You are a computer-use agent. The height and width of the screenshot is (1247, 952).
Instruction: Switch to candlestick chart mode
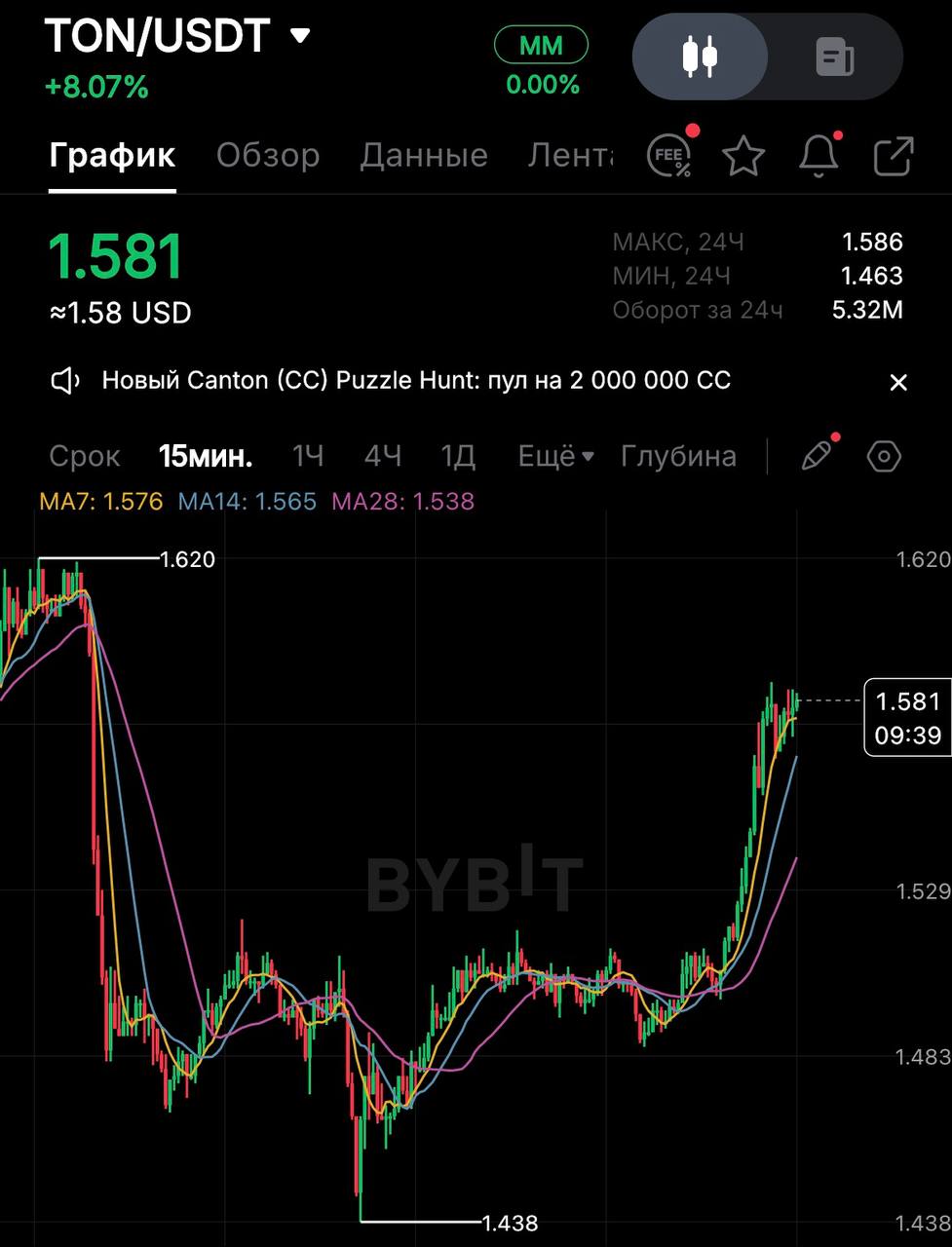pyautogui.click(x=700, y=57)
